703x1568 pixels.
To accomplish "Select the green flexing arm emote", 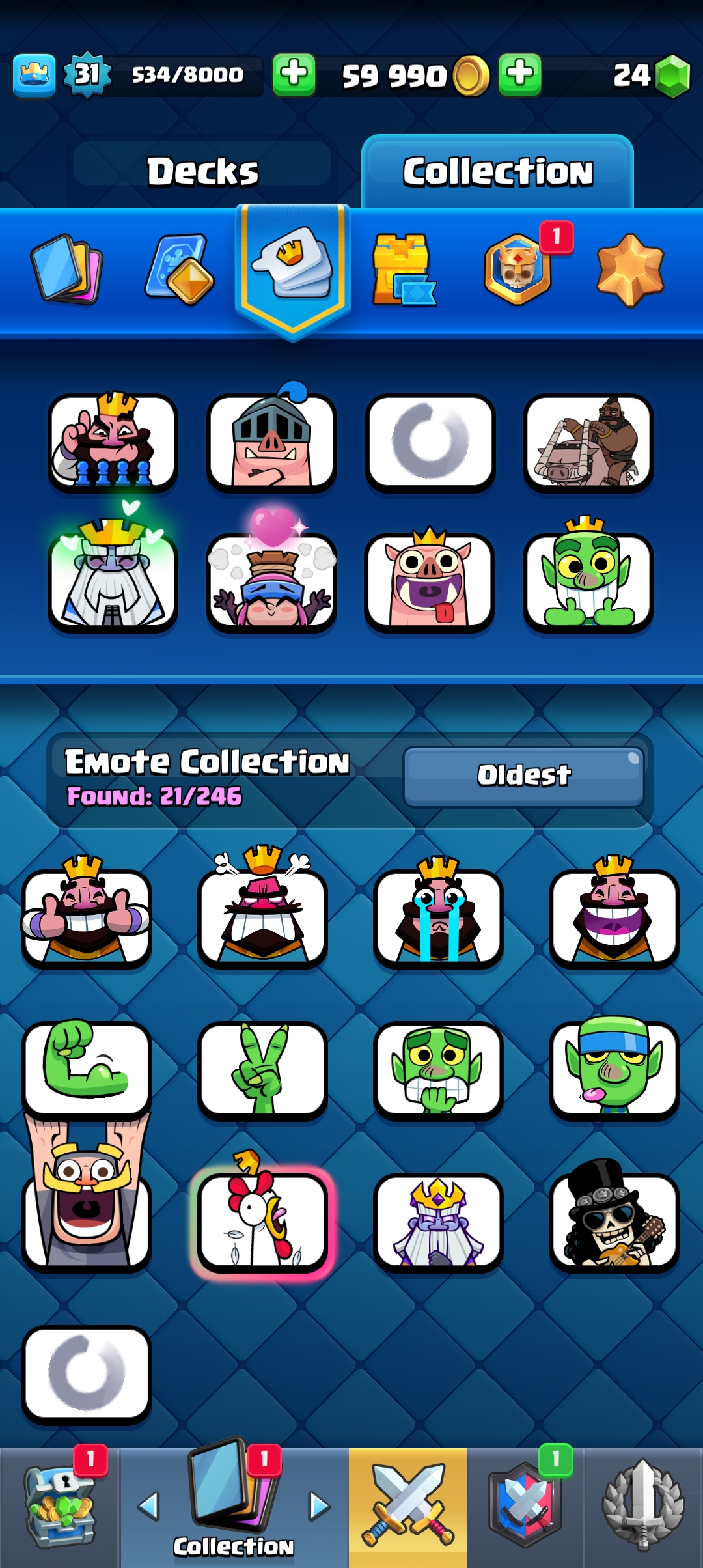I will [x=87, y=1068].
